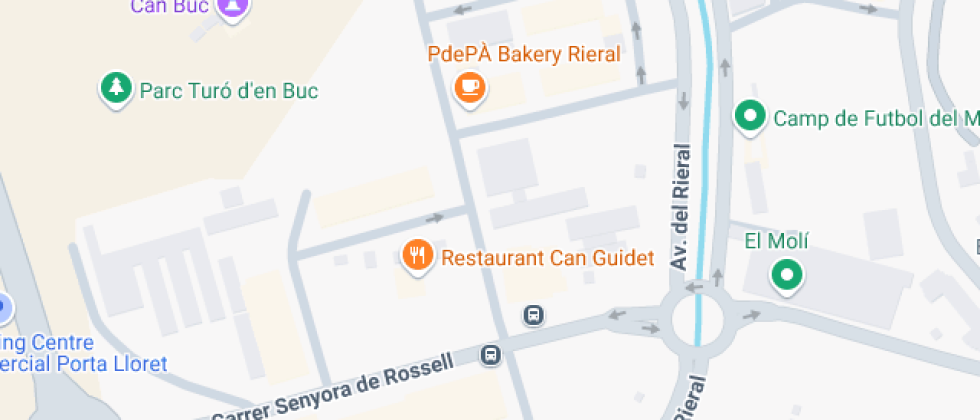Open the Porta Lloret shopping centre pin
Screen dimensions: 980x420
(x=3, y=308)
